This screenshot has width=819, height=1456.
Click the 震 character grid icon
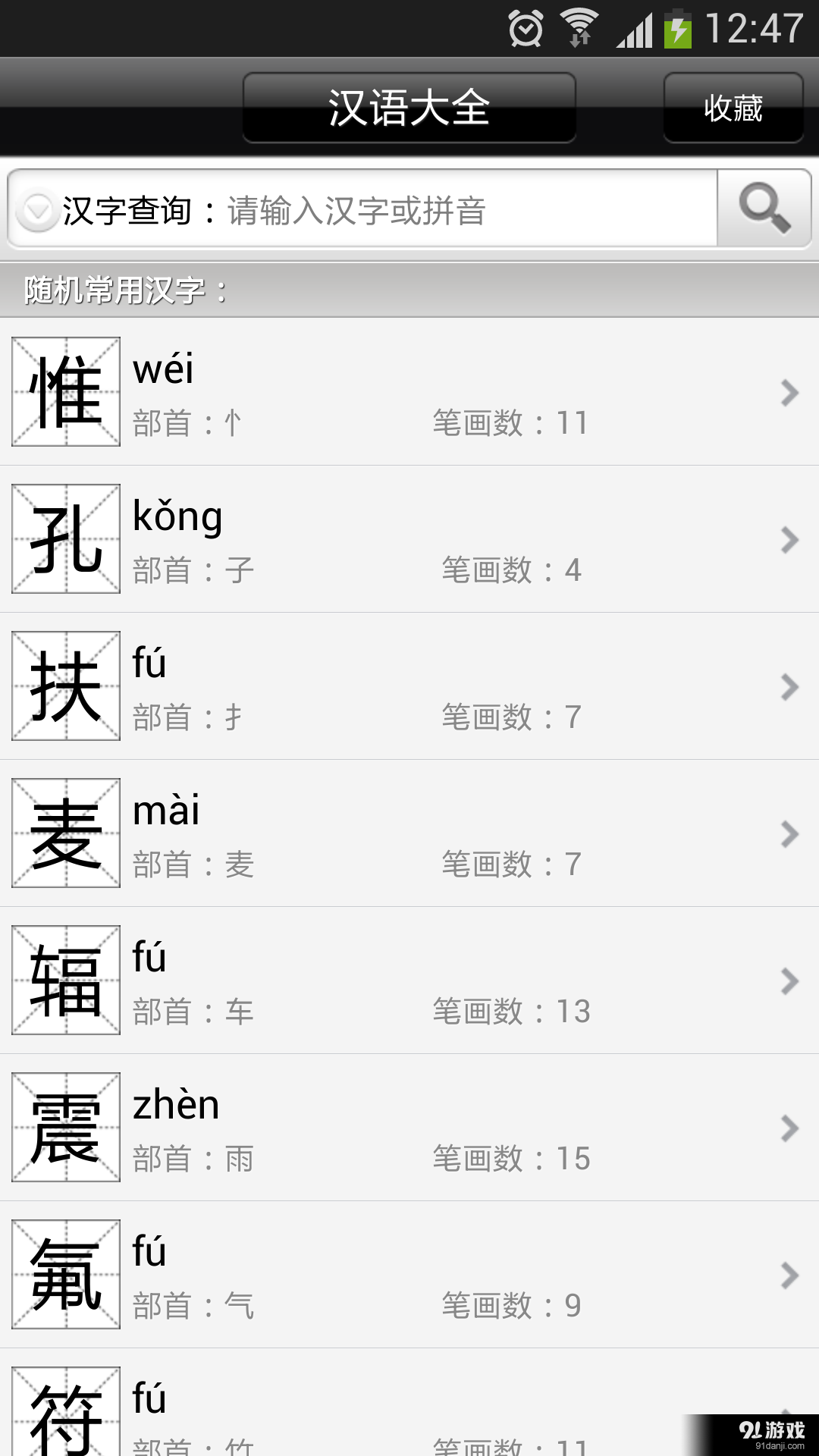[65, 1128]
